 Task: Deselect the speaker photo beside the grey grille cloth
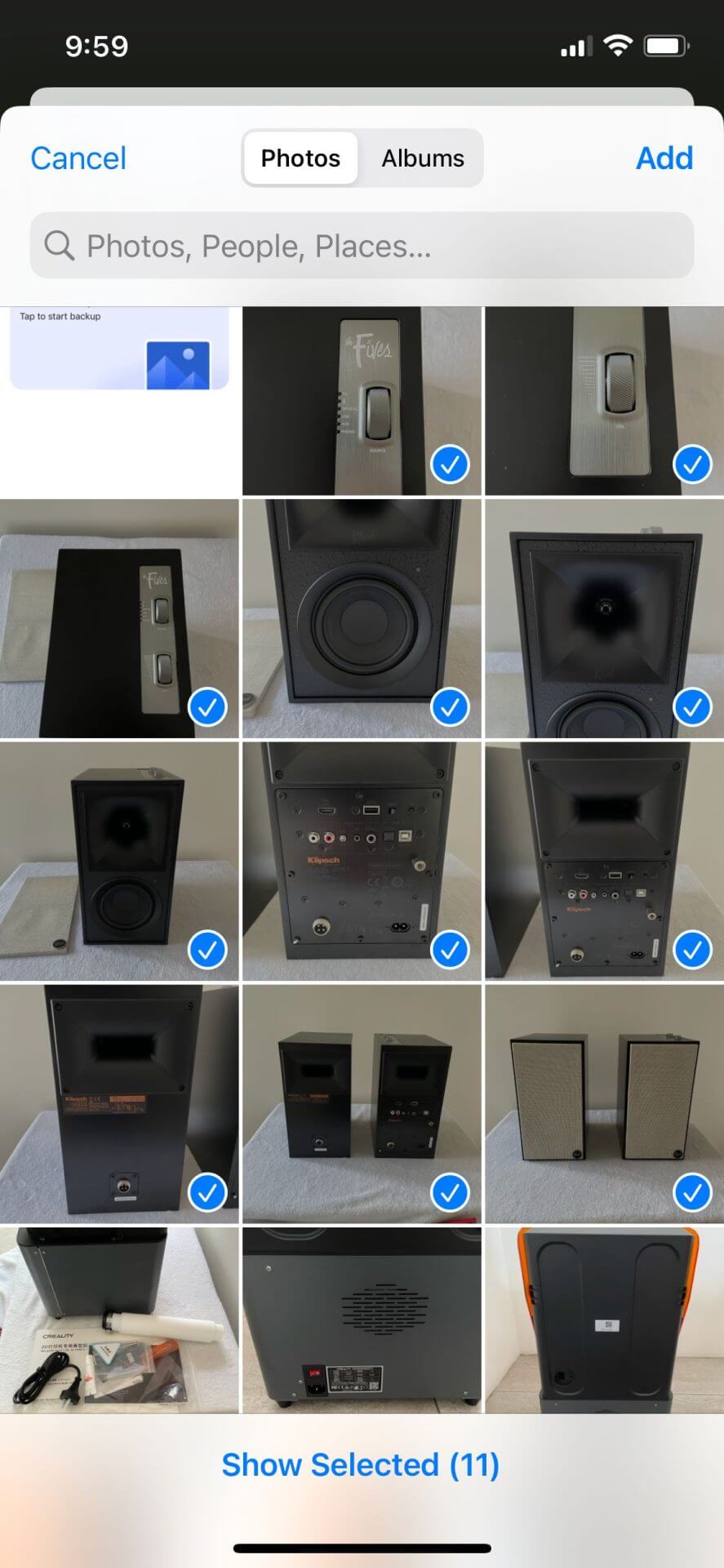119,862
